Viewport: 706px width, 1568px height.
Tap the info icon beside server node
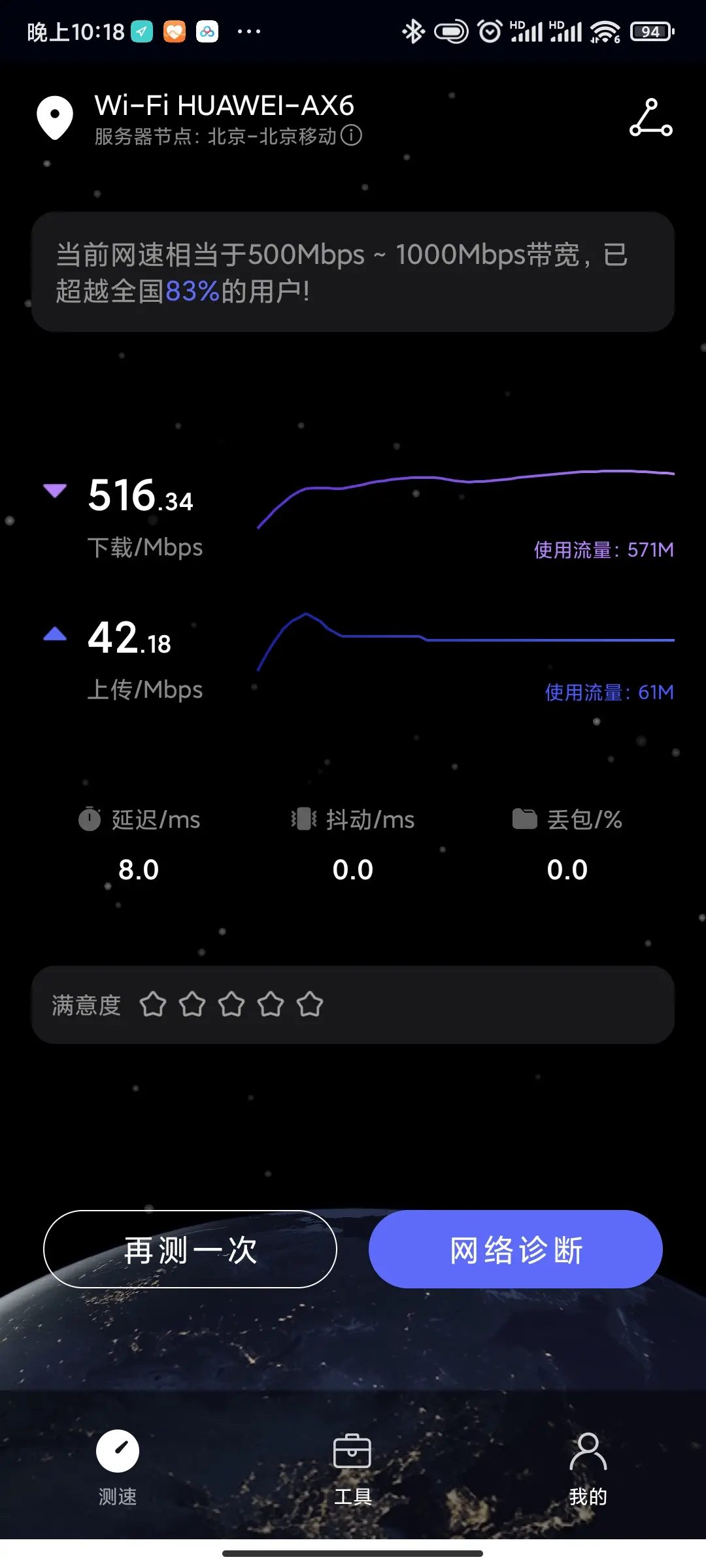[x=351, y=136]
